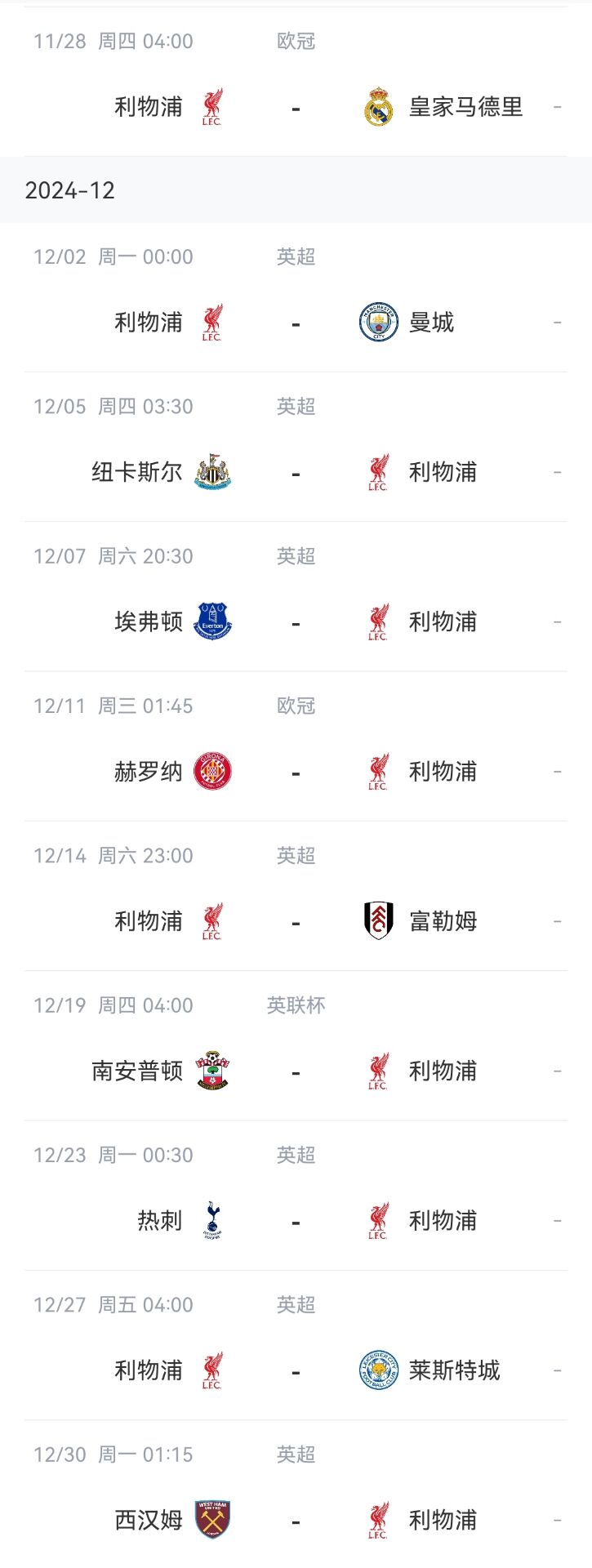View the West Ham vs Liverpool fixture
This screenshot has height=1568, width=592.
click(296, 1520)
